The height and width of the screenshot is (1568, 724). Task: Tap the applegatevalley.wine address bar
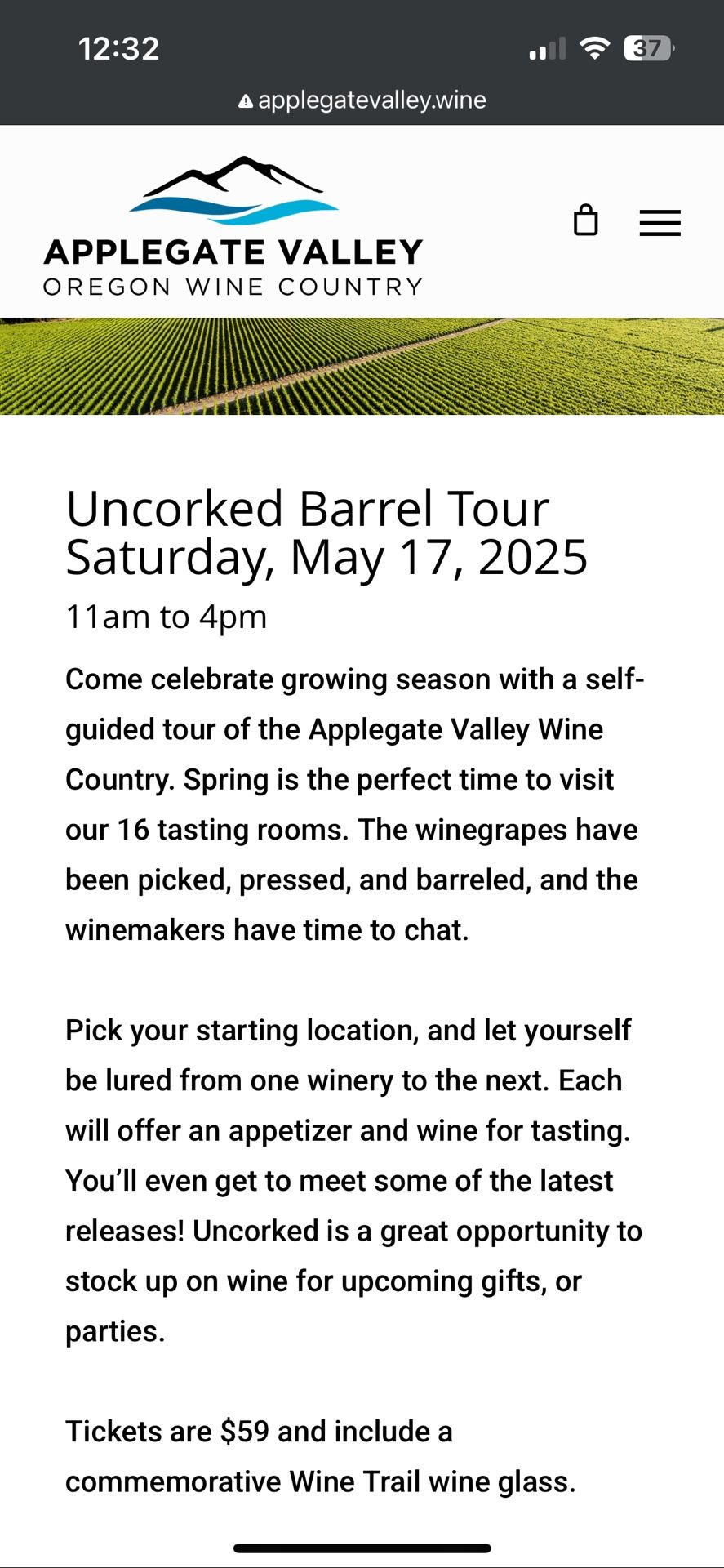[x=362, y=100]
